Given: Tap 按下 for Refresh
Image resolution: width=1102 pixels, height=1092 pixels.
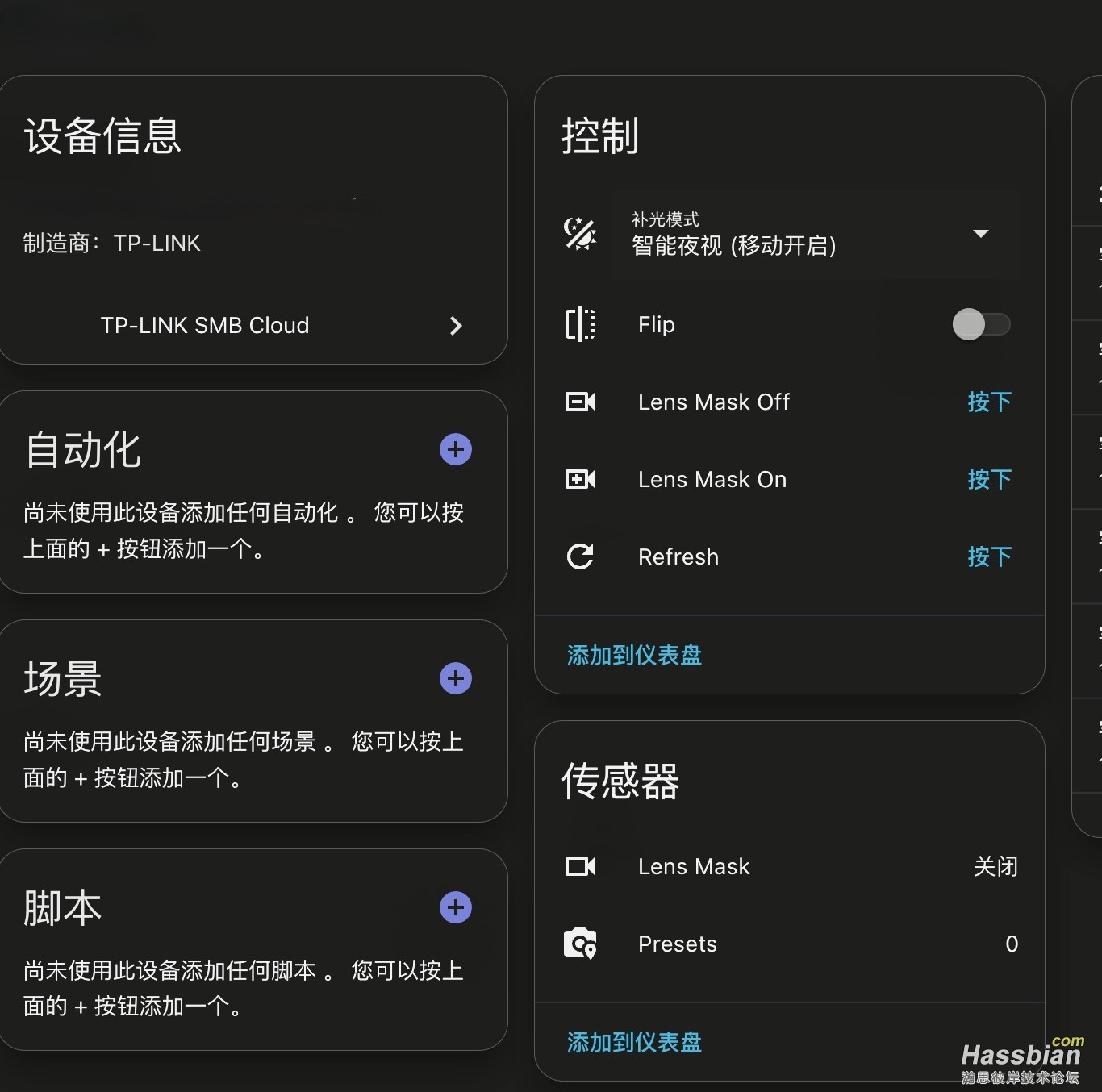Looking at the screenshot, I should tap(989, 556).
